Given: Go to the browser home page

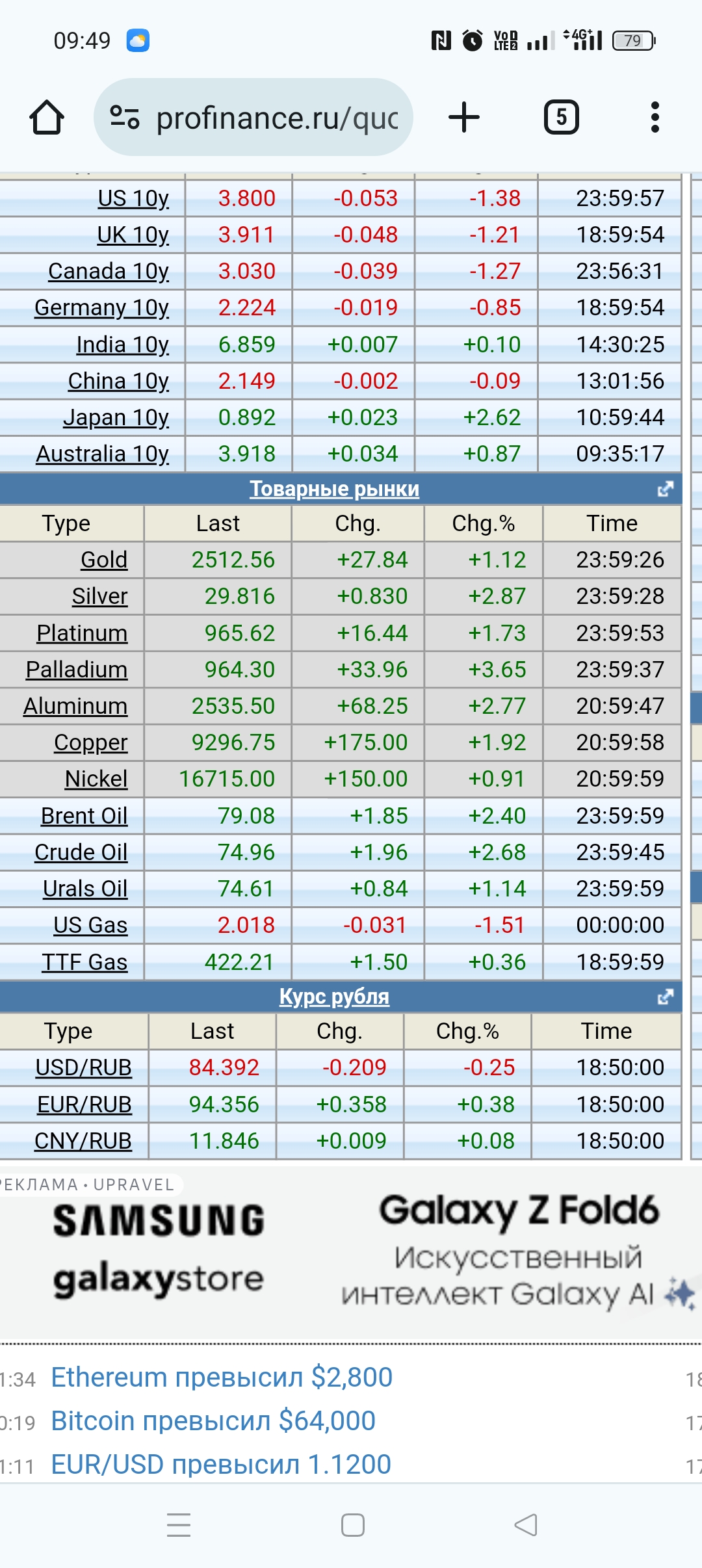Looking at the screenshot, I should pos(47,118).
